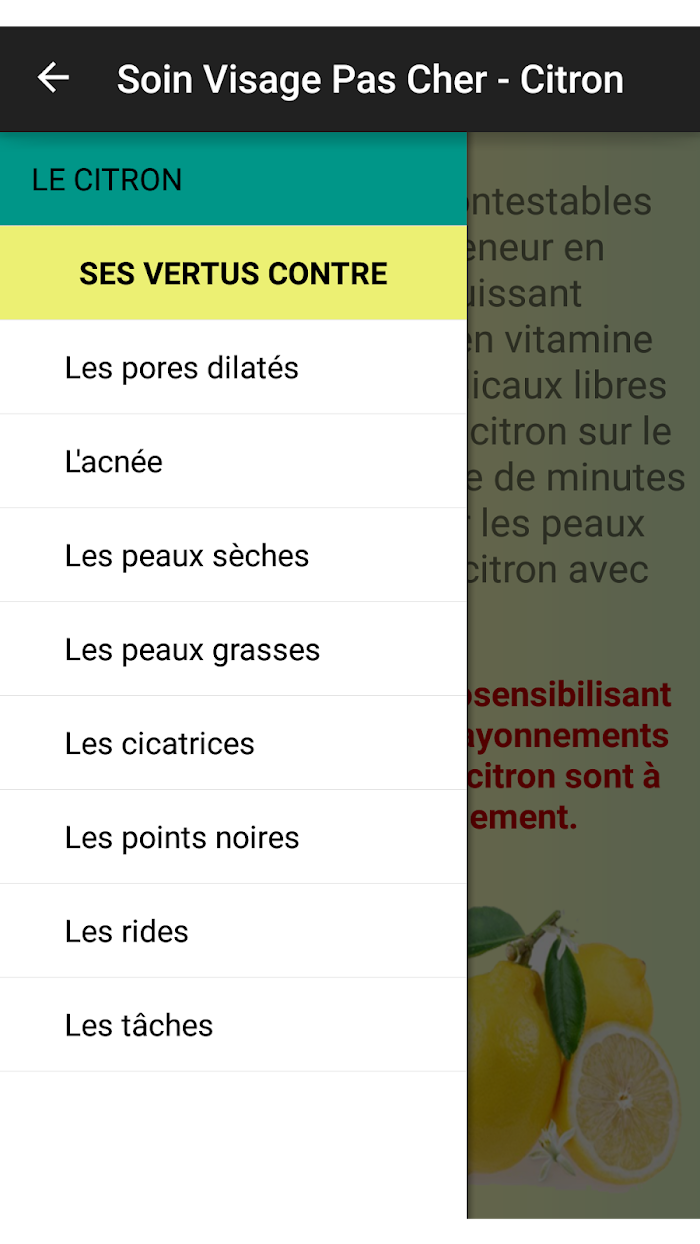Tap the back arrow in the app bar
The height and width of the screenshot is (1244, 700).
click(53, 78)
